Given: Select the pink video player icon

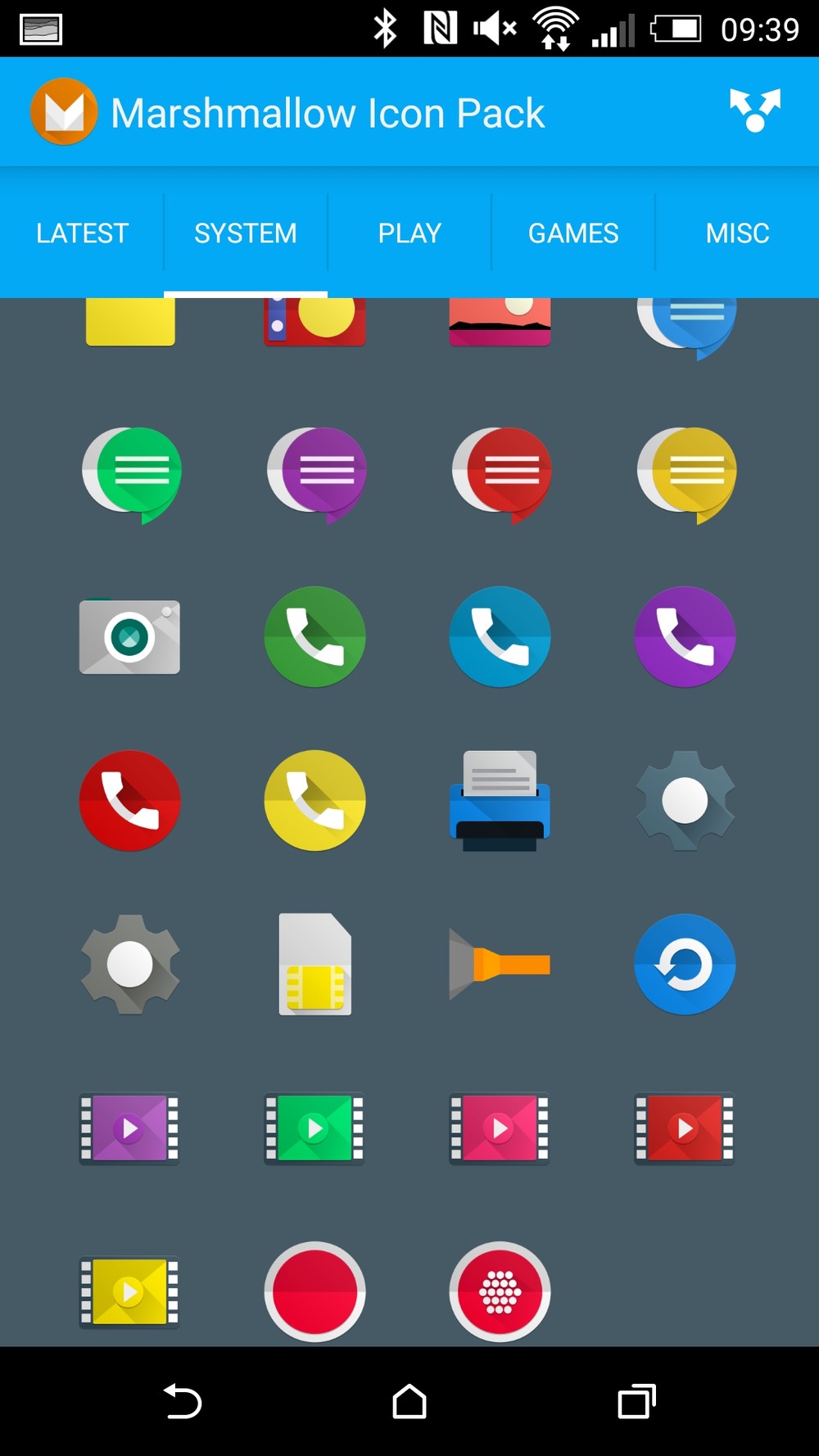Looking at the screenshot, I should 500,1130.
